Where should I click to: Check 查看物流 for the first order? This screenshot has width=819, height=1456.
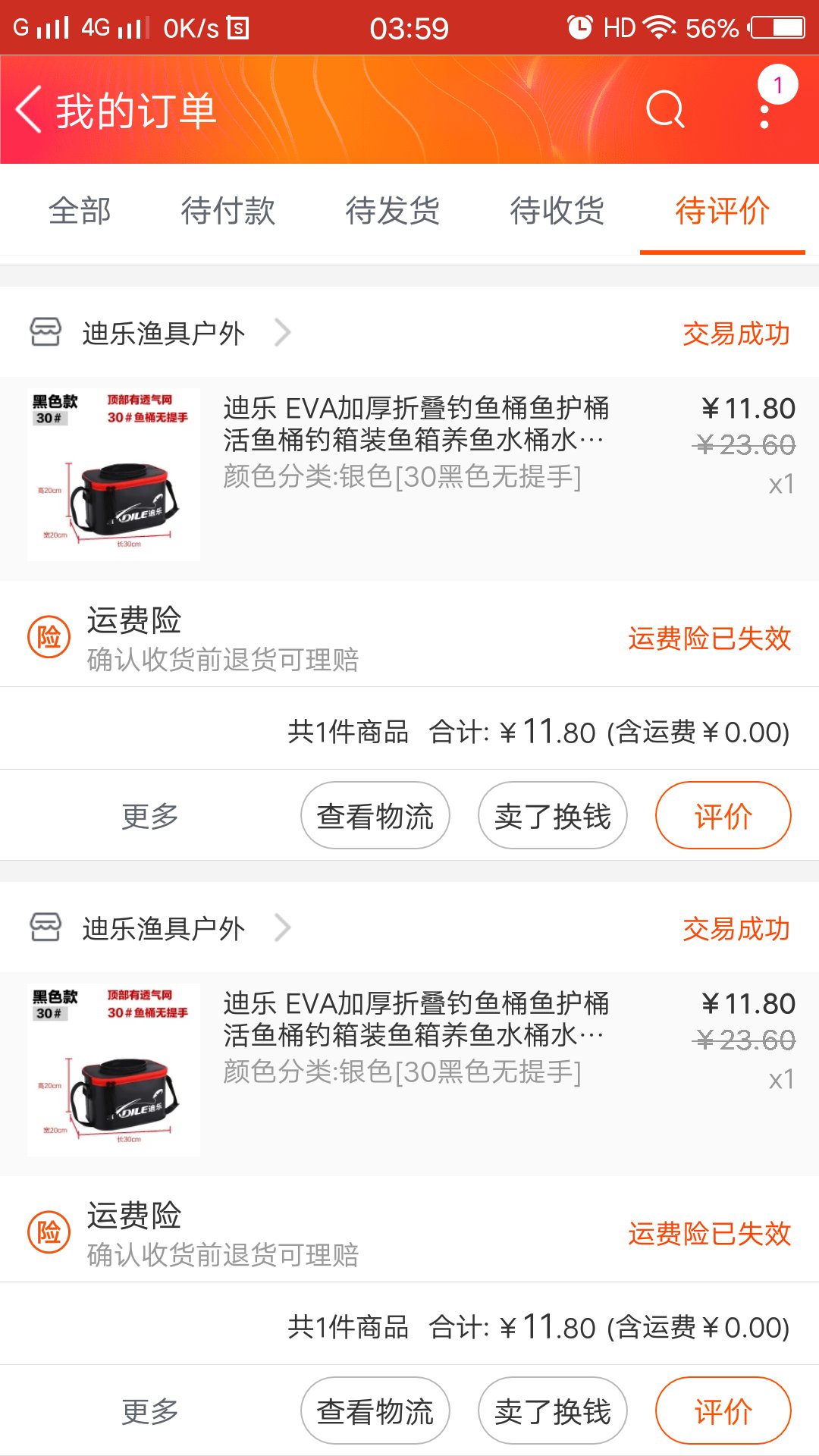point(375,816)
